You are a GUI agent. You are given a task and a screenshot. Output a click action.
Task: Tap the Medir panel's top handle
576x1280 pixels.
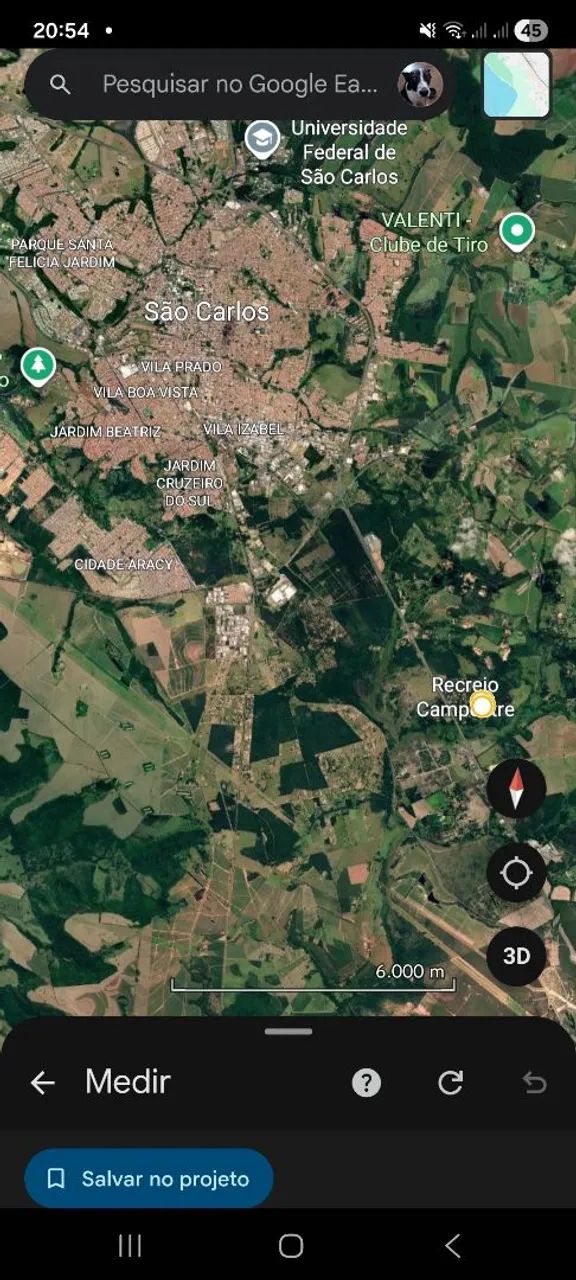289,1031
